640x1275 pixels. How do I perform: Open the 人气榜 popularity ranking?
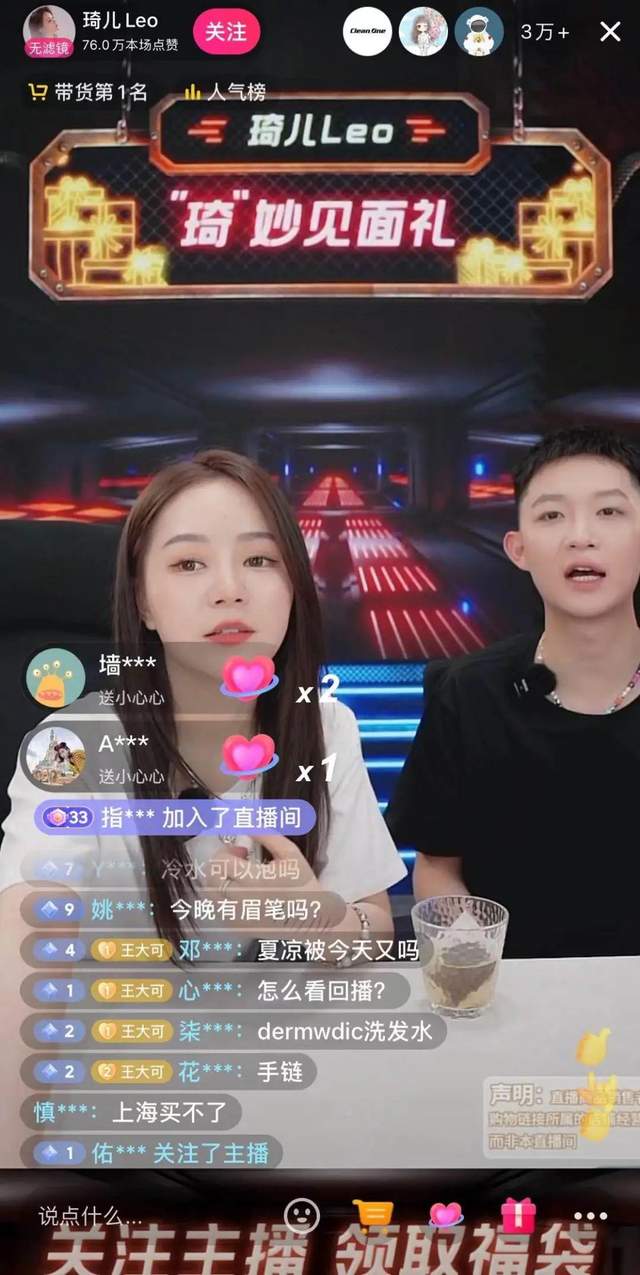point(224,92)
